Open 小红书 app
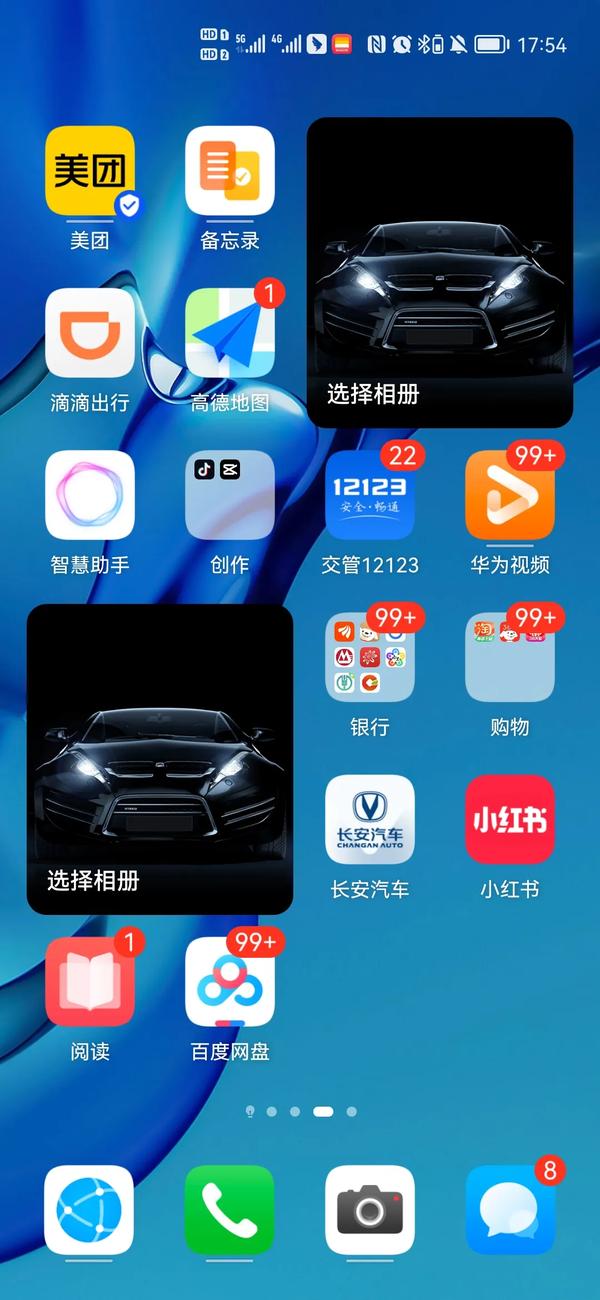Screen dimensions: 600x1300 click(510, 819)
